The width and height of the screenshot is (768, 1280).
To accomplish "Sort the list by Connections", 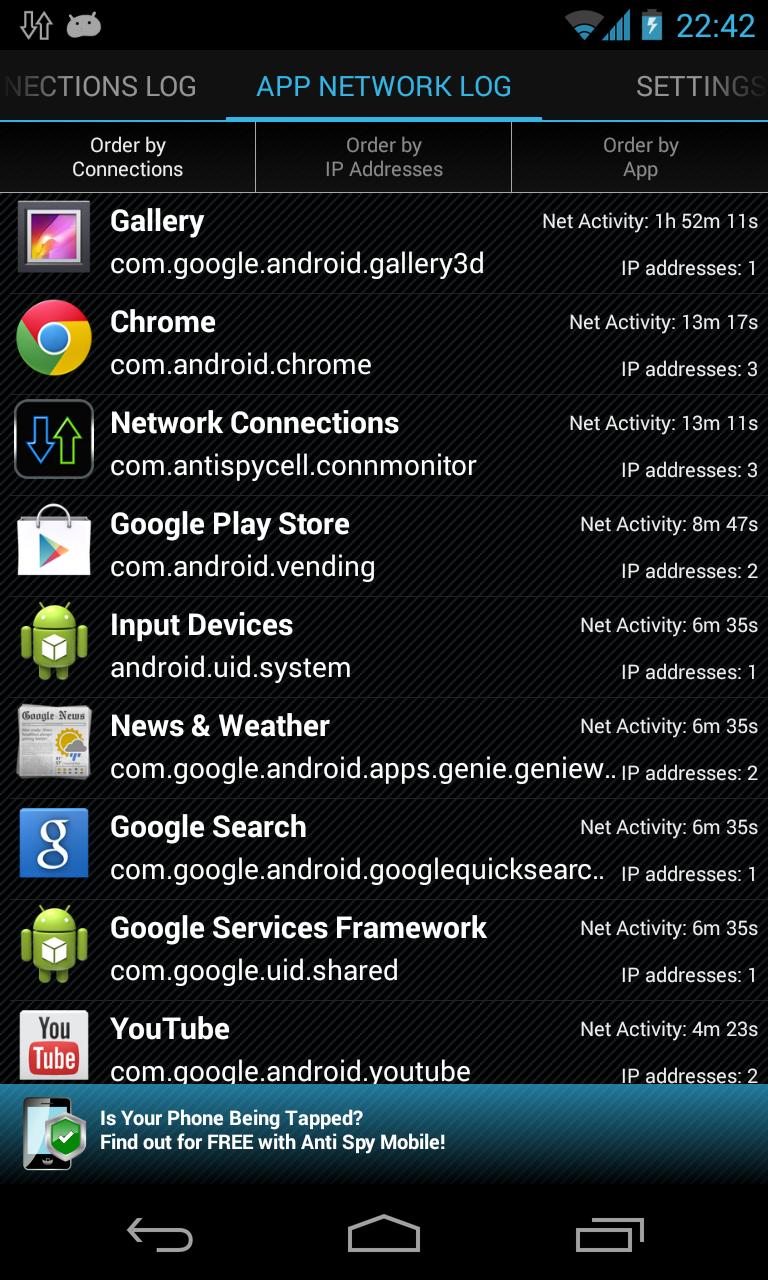I will click(127, 157).
